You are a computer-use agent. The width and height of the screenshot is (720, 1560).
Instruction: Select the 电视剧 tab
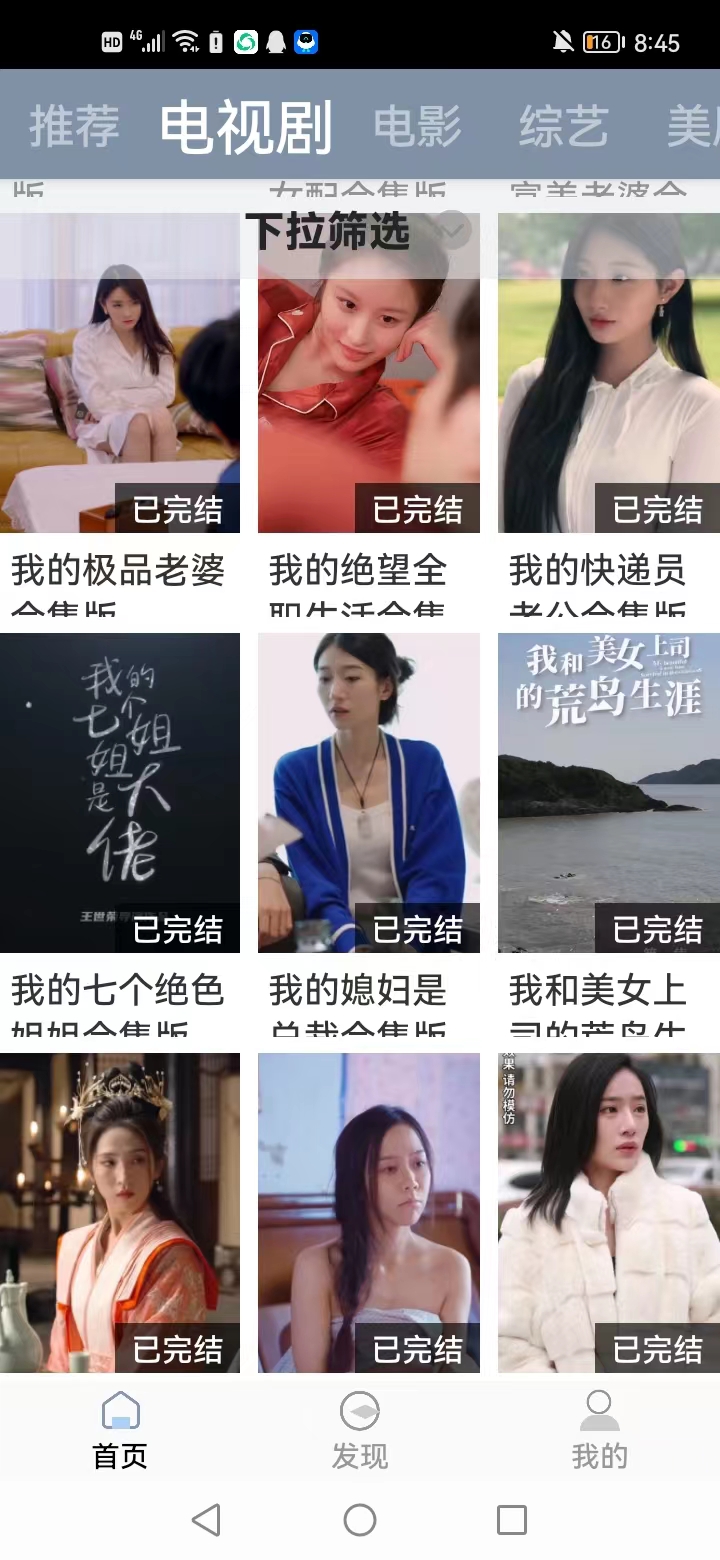(x=246, y=127)
